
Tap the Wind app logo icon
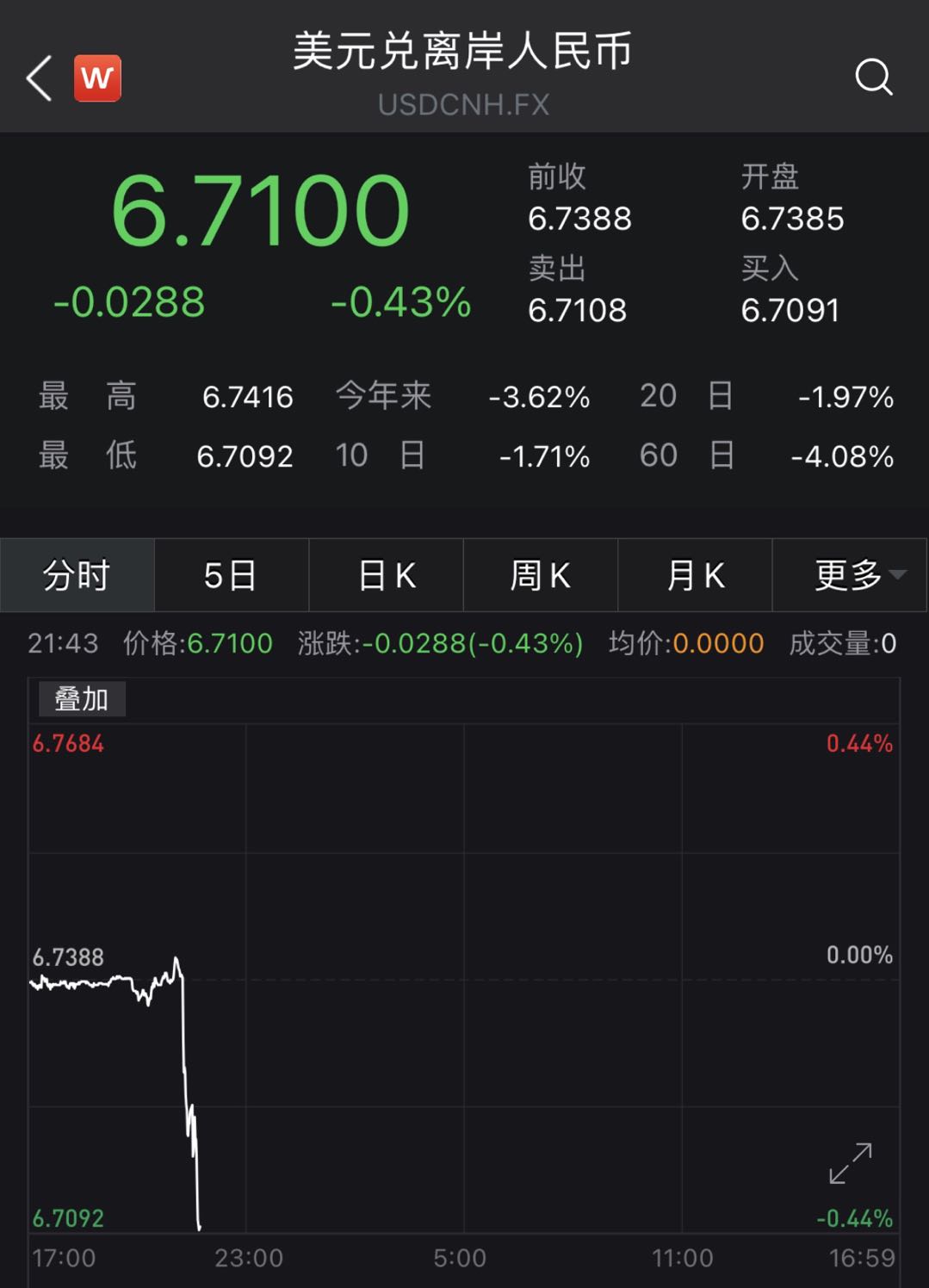click(x=97, y=78)
